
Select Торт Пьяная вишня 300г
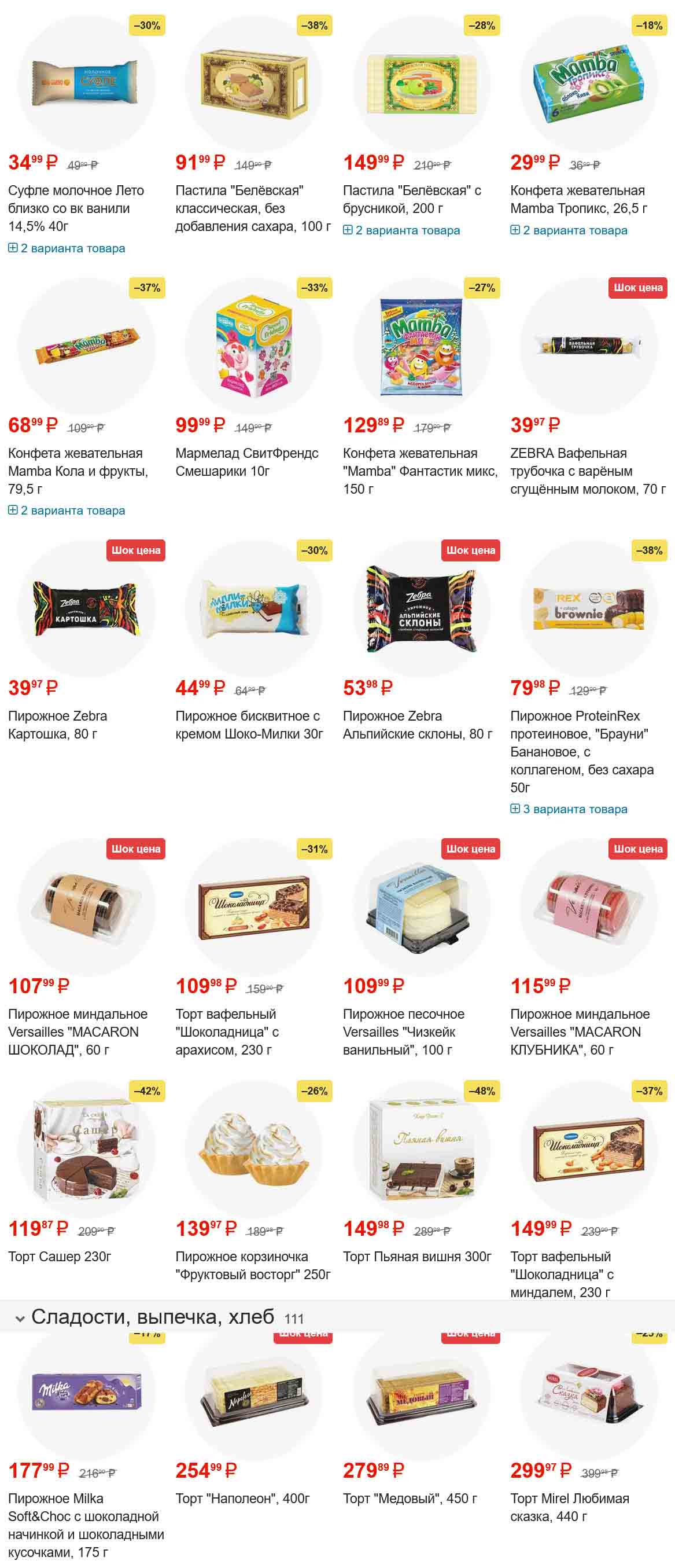(416, 1257)
